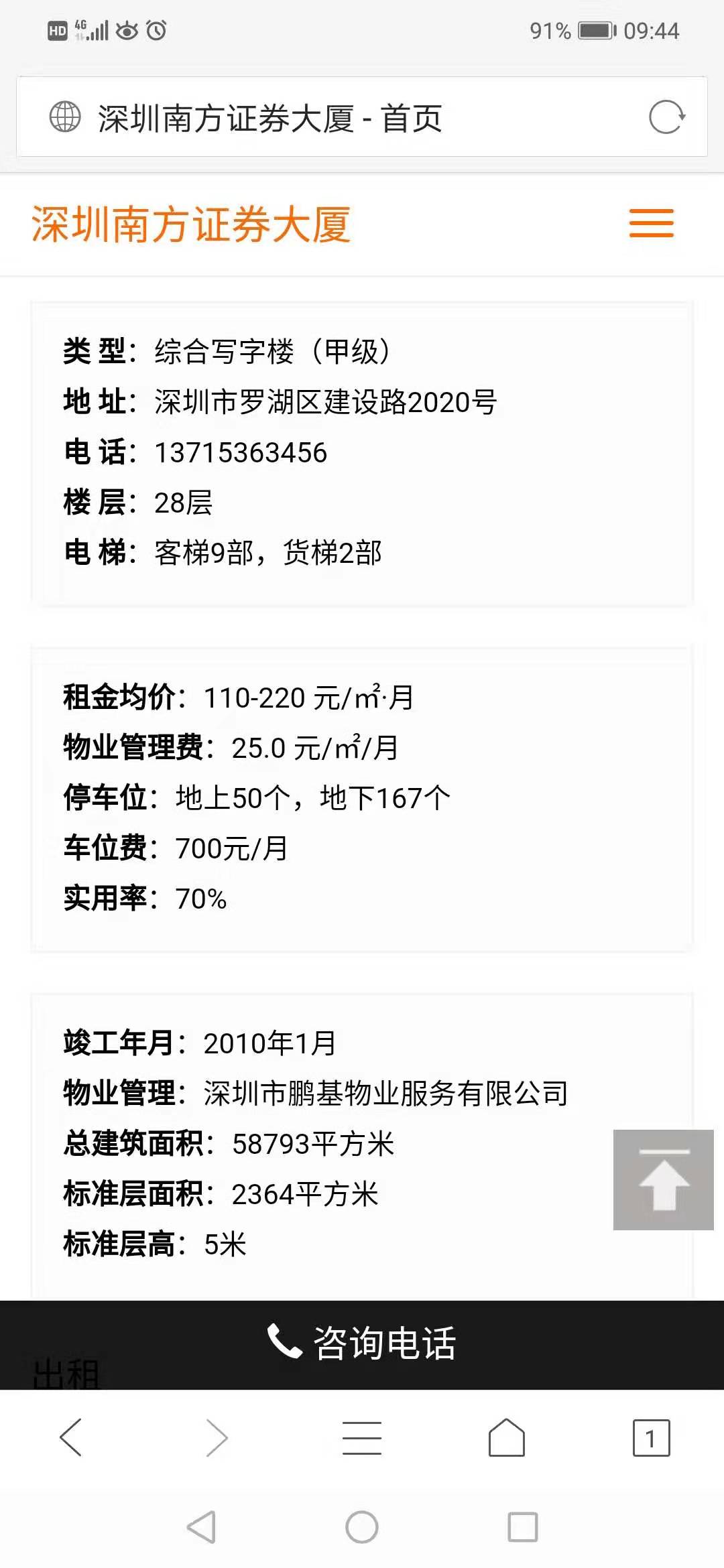
Task: Reload the page with the refresh icon
Action: pyautogui.click(x=666, y=117)
